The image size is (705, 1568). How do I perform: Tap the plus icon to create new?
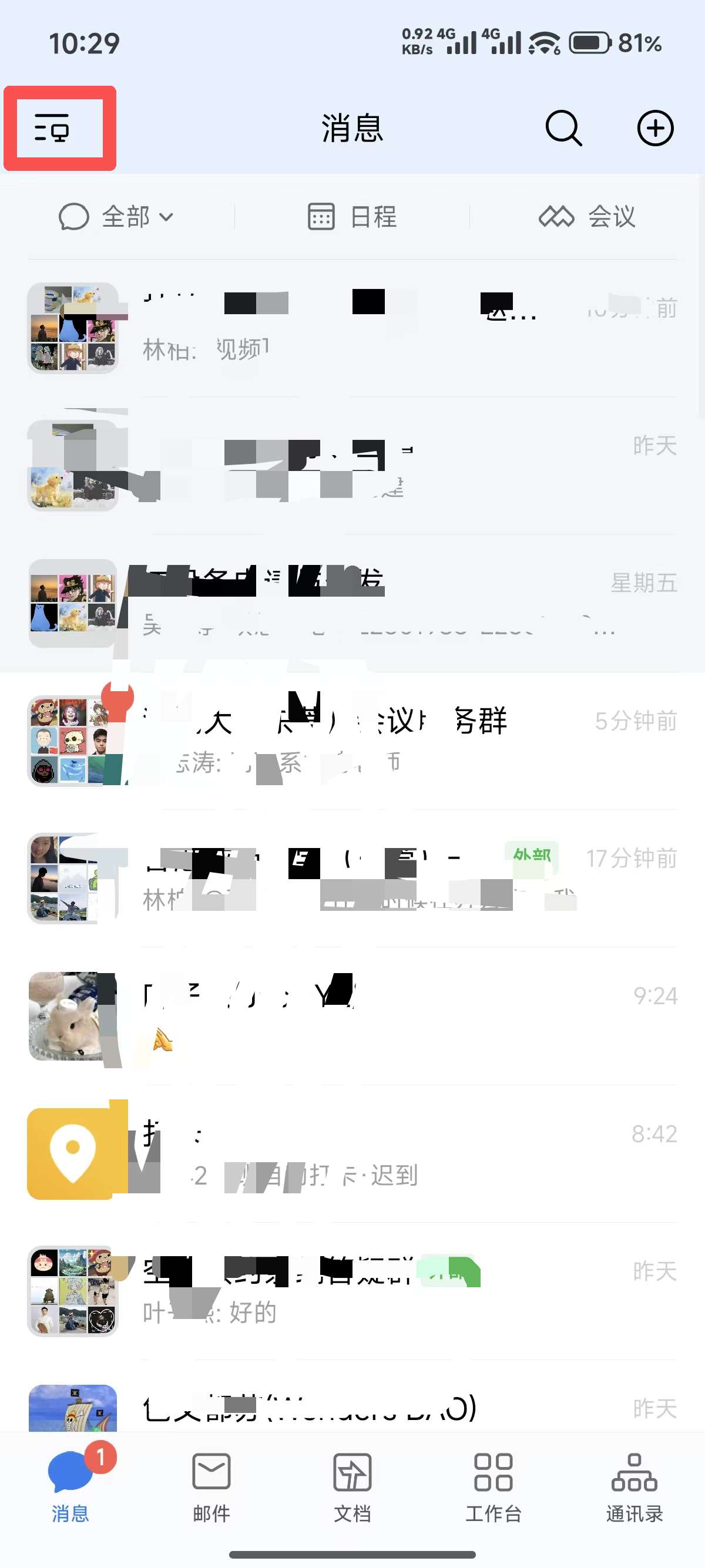click(x=654, y=128)
